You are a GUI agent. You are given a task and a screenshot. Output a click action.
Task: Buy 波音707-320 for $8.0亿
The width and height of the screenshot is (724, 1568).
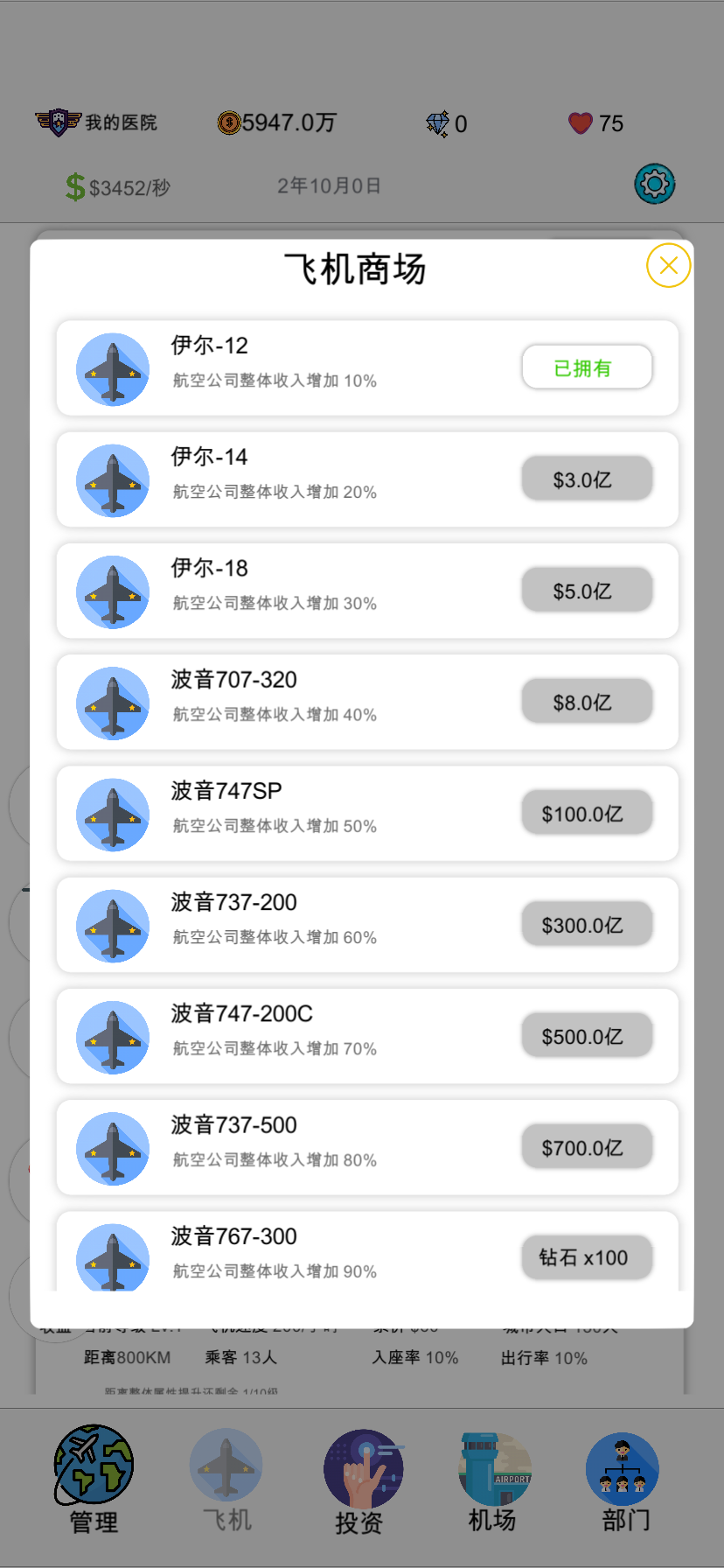586,701
